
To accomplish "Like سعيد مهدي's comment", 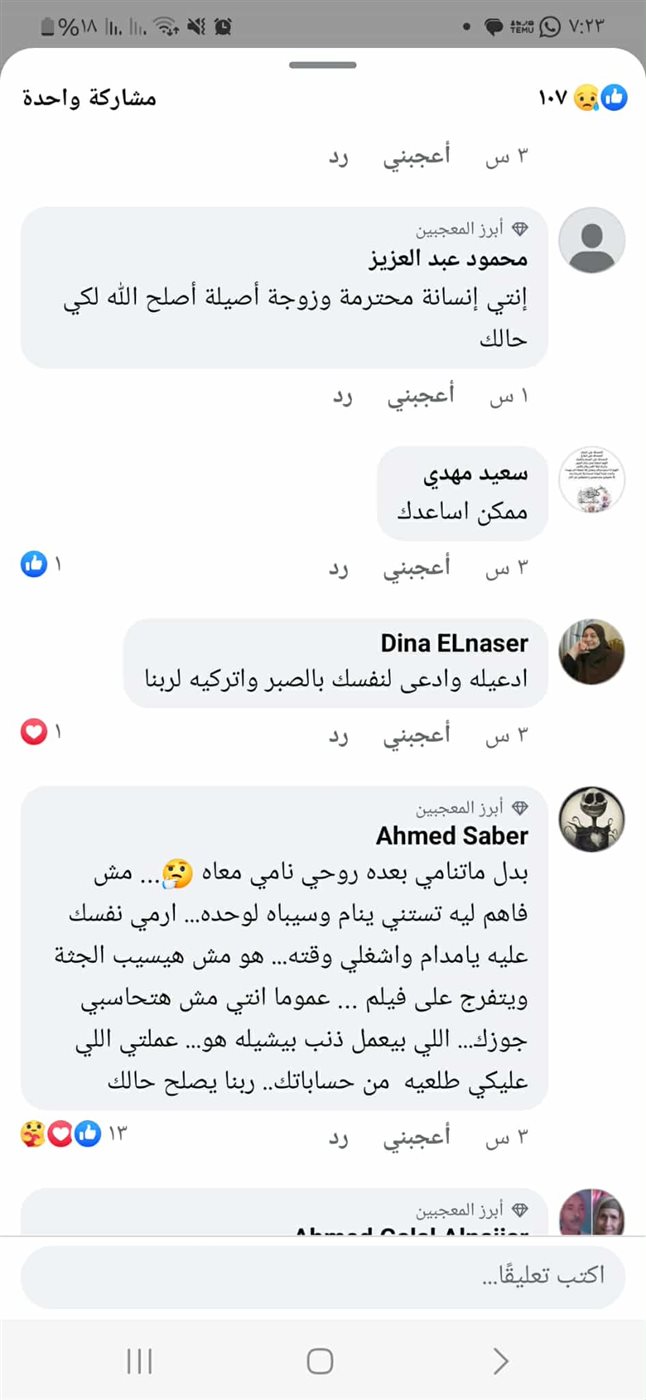I will pyautogui.click(x=416, y=568).
